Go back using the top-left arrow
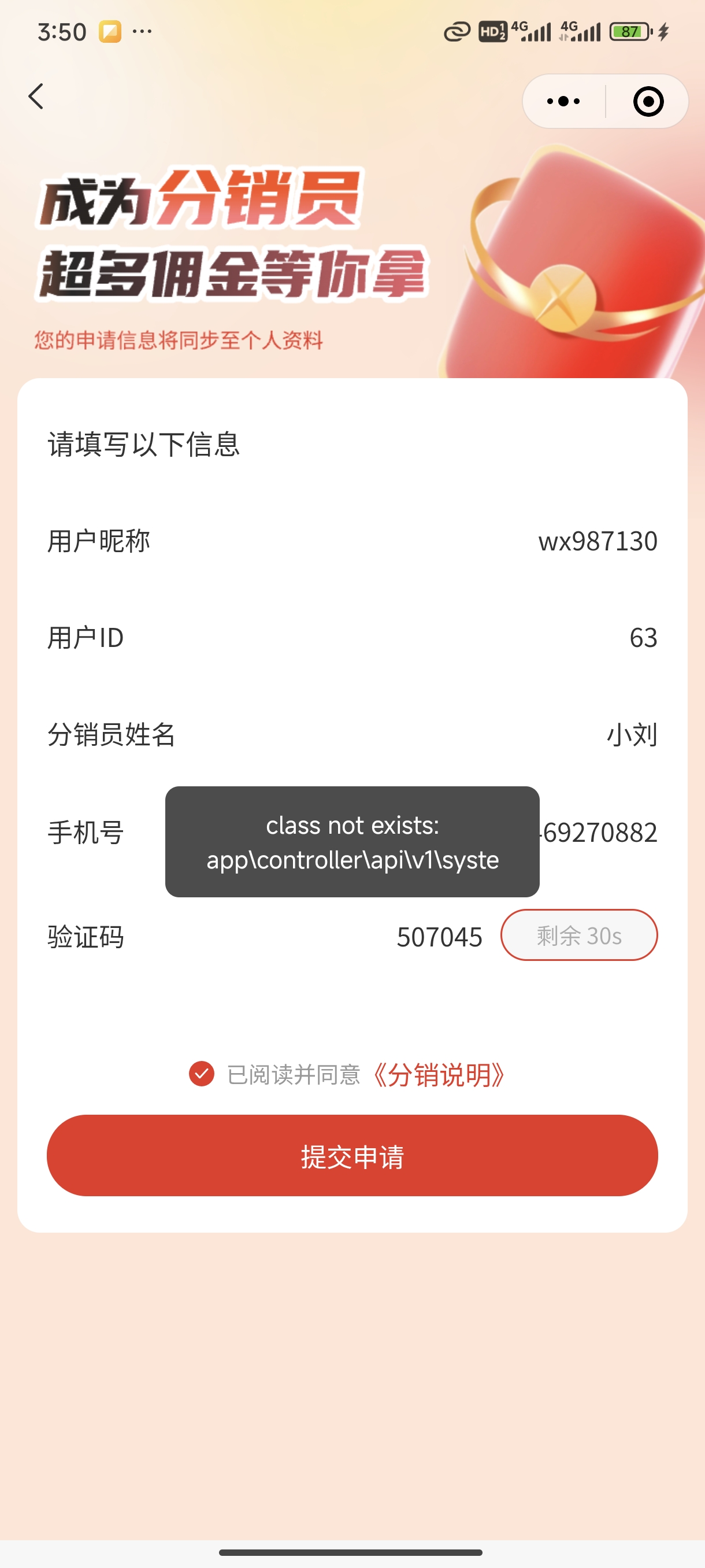The height and width of the screenshot is (1568, 705). [x=36, y=96]
